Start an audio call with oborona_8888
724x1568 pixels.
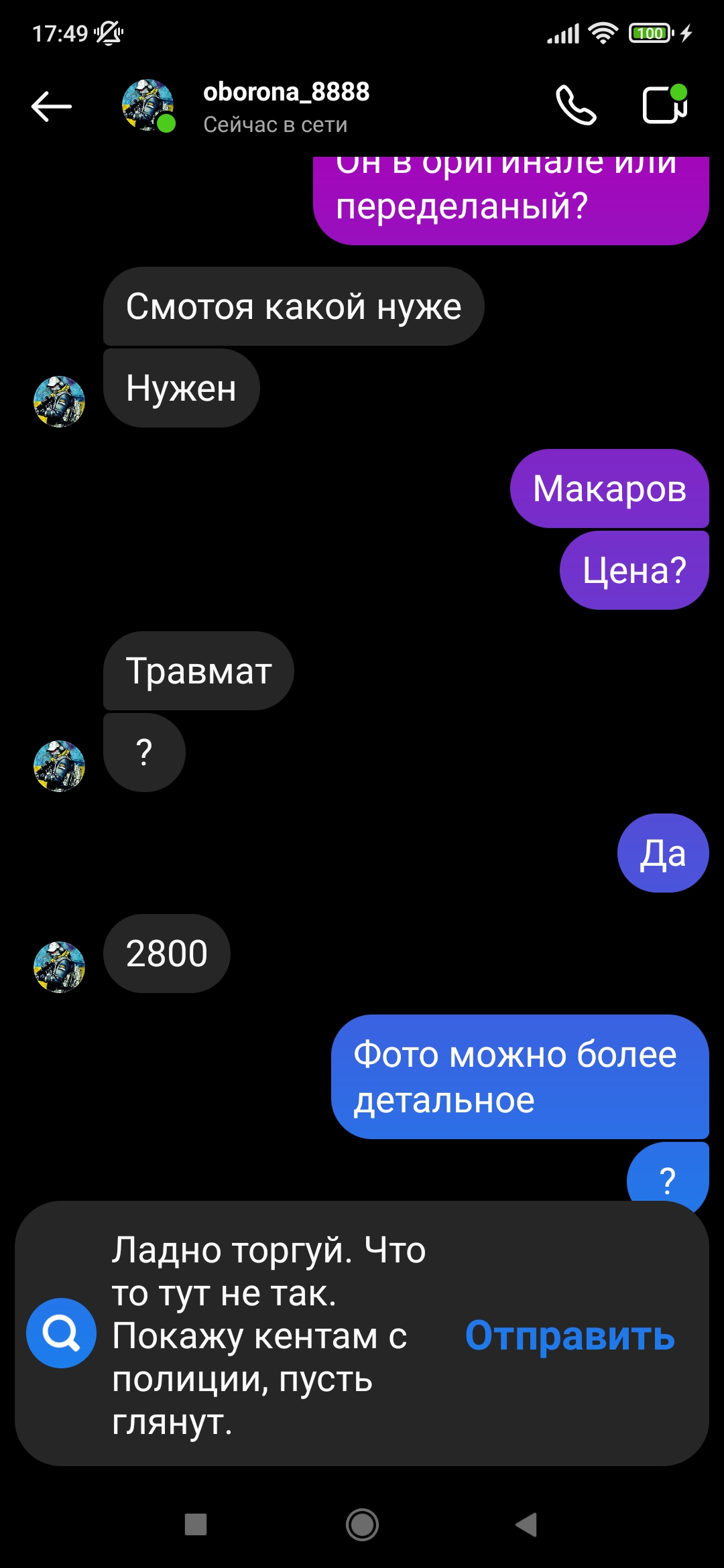click(x=576, y=105)
